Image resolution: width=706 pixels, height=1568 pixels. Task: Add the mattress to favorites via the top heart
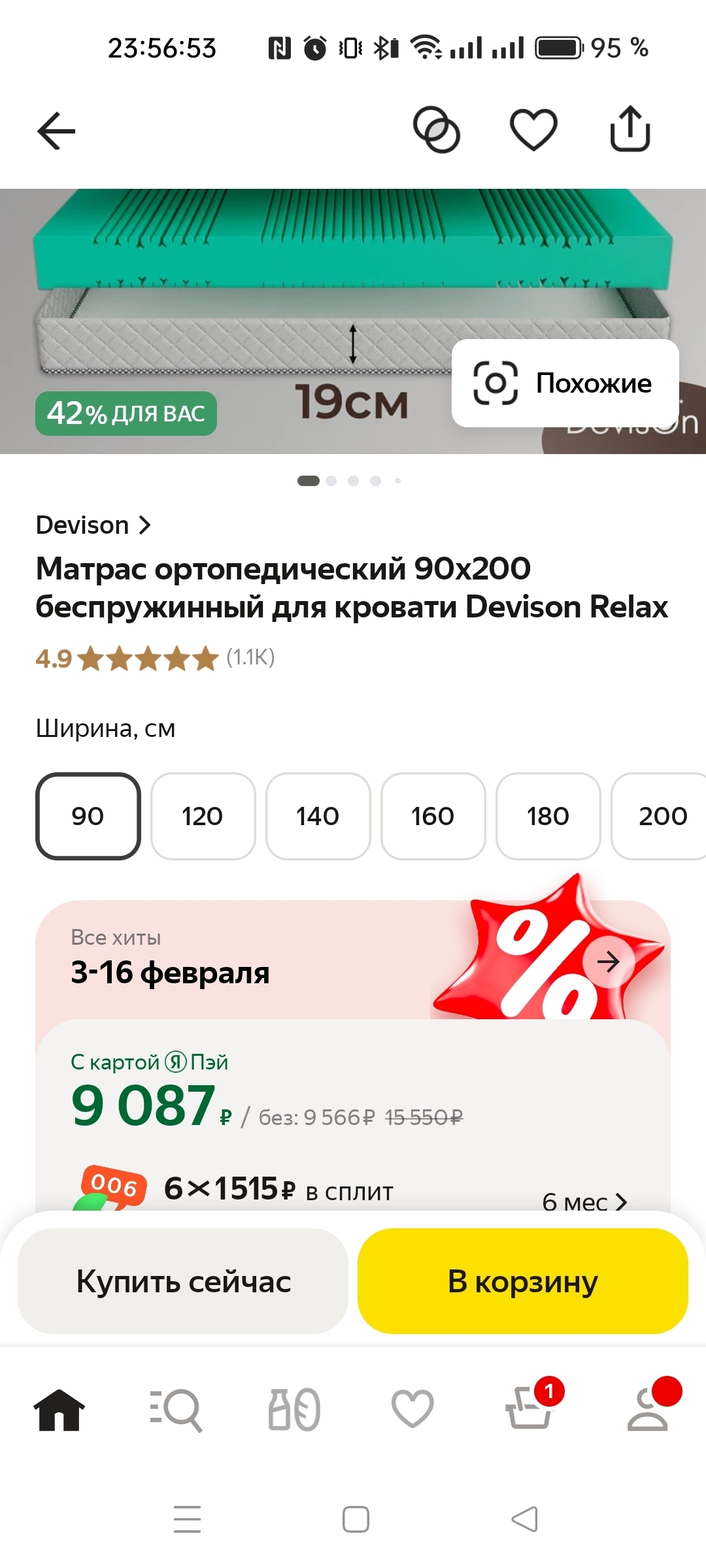click(533, 129)
